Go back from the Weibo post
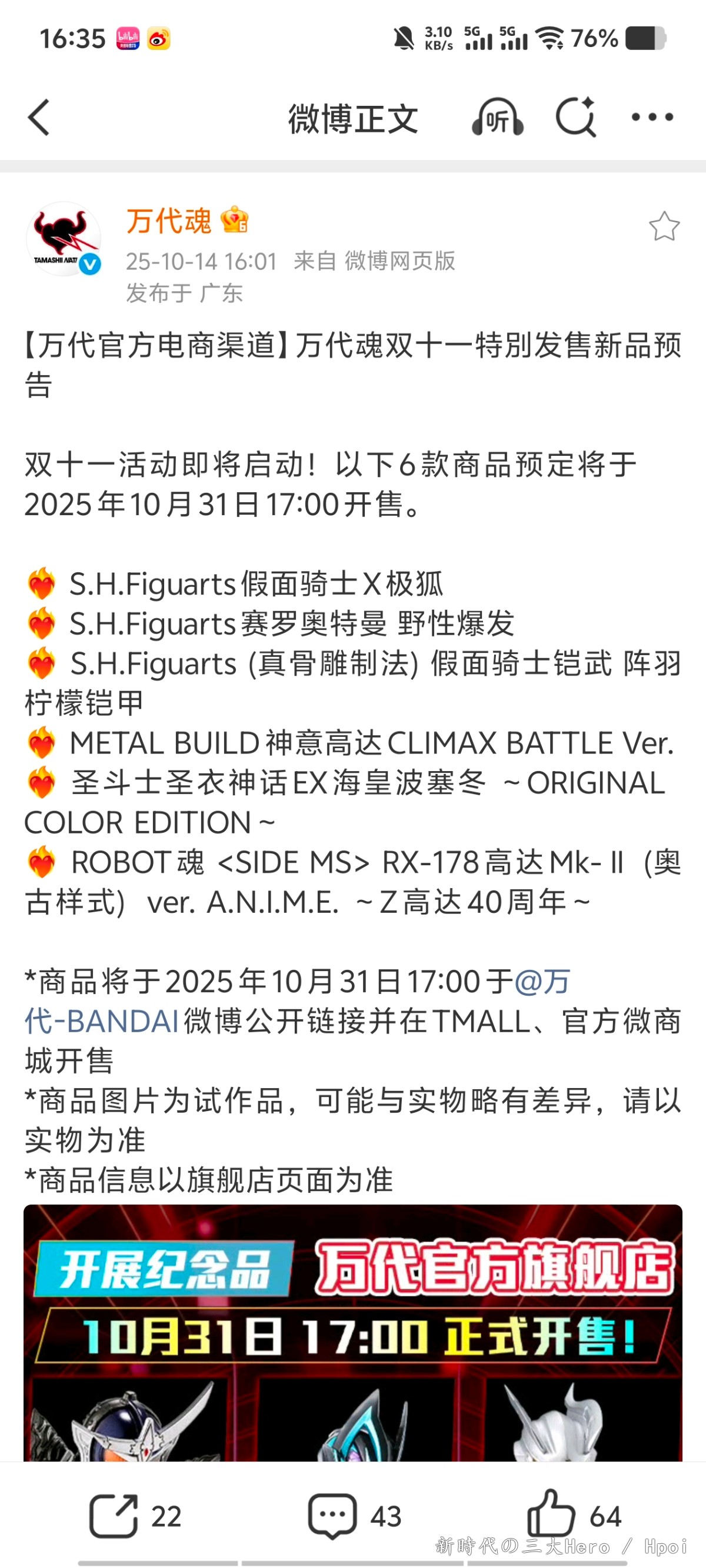Image resolution: width=706 pixels, height=1568 pixels. (x=38, y=117)
